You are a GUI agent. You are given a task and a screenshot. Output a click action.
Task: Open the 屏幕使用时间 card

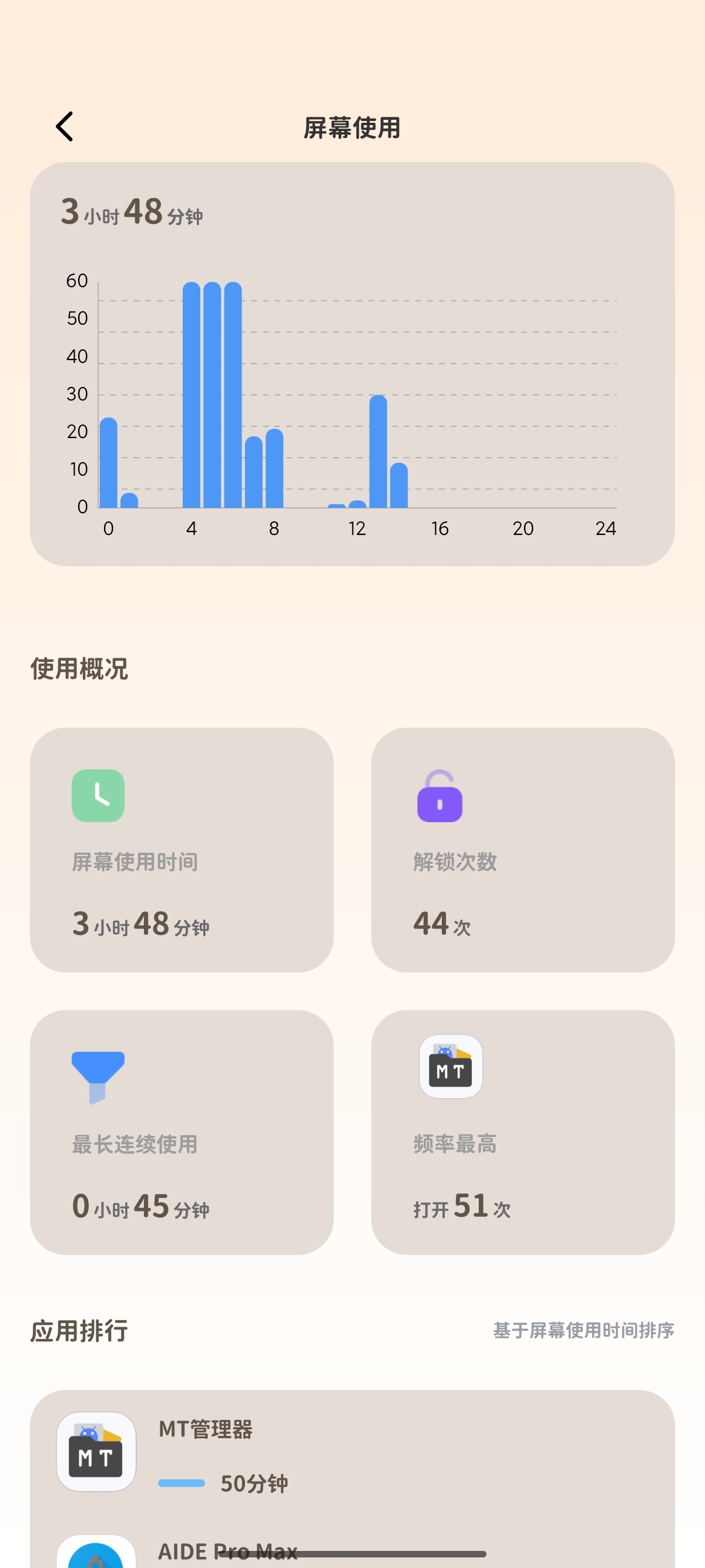[182, 850]
